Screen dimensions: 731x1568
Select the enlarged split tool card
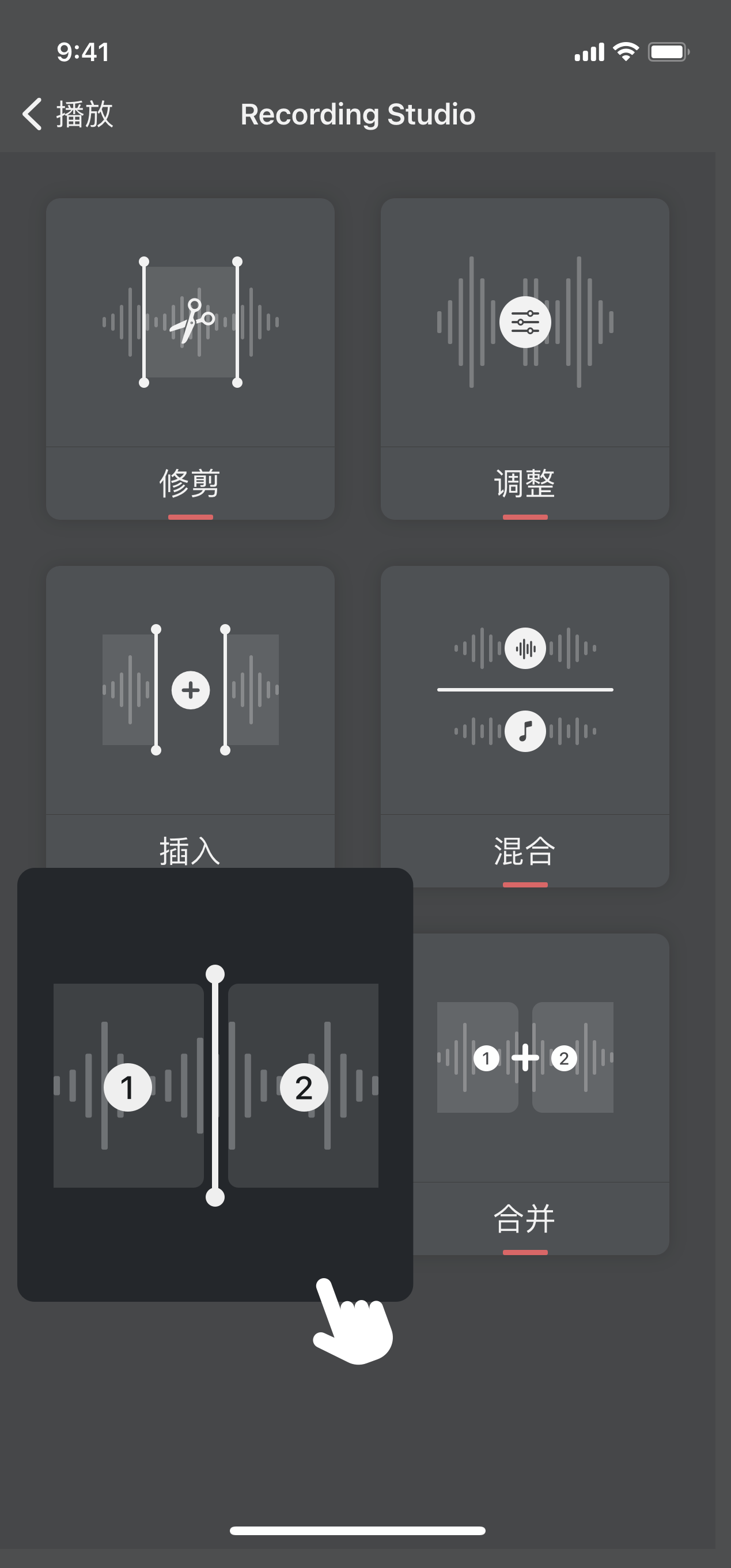tap(215, 1085)
